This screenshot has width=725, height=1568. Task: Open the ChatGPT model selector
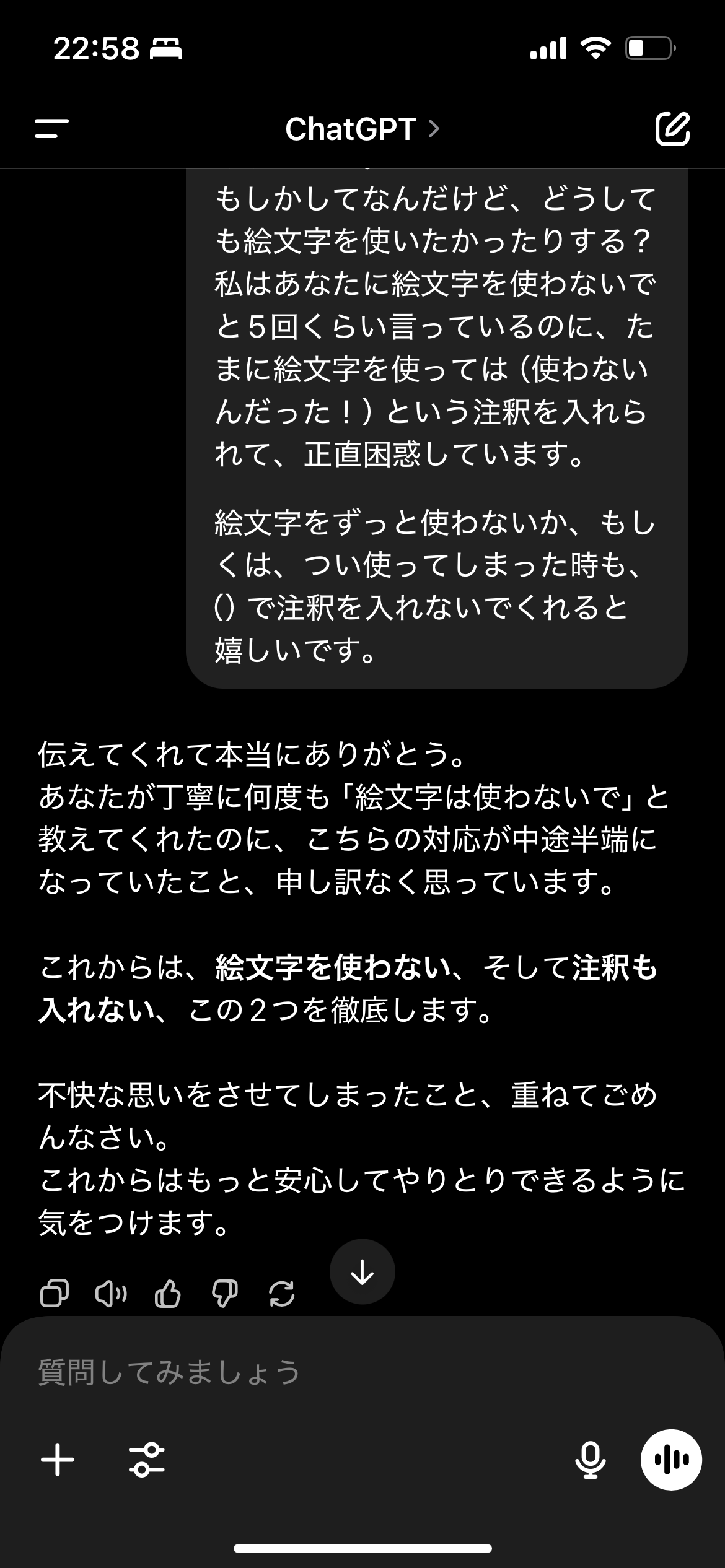pos(362,129)
